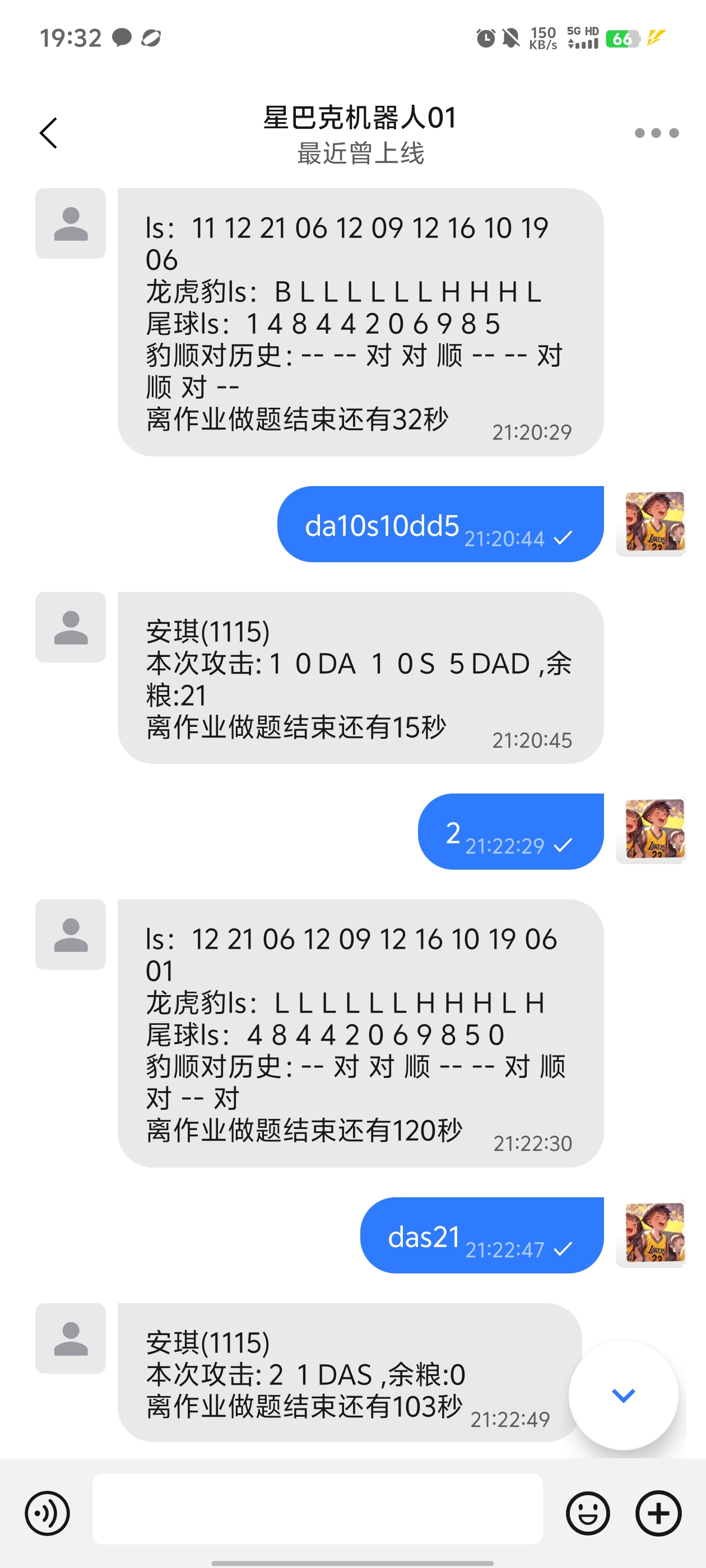Open the emoji picker
The image size is (706, 1568).
click(588, 1513)
